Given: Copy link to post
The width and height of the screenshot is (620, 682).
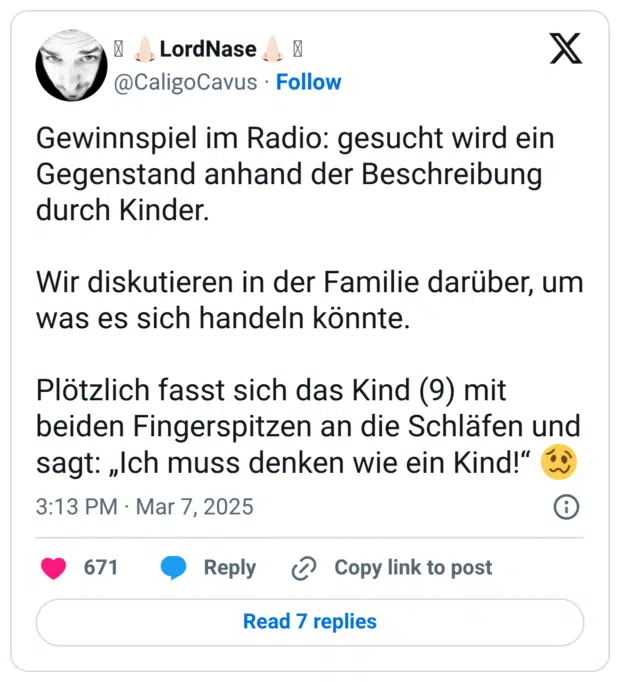Looking at the screenshot, I should click(x=392, y=568).
